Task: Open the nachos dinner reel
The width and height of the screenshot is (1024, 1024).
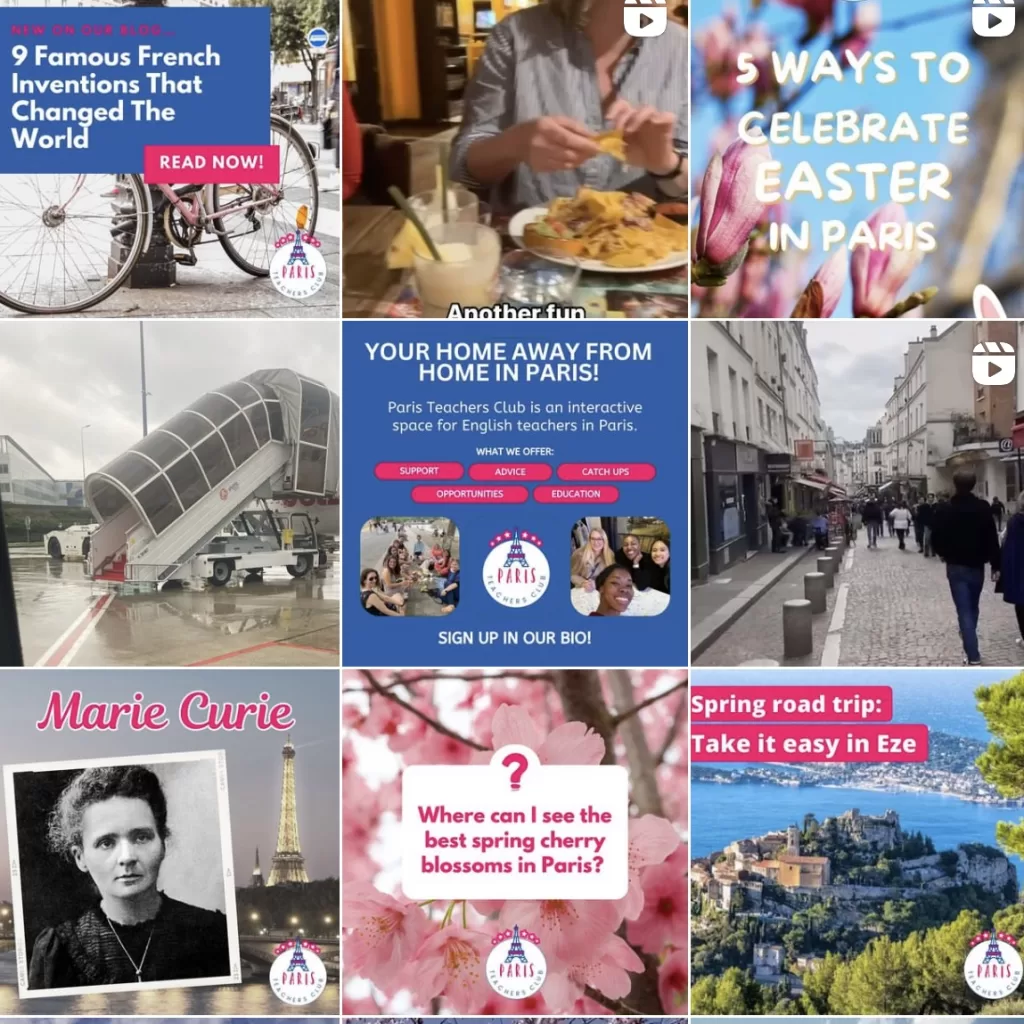Action: [x=515, y=158]
